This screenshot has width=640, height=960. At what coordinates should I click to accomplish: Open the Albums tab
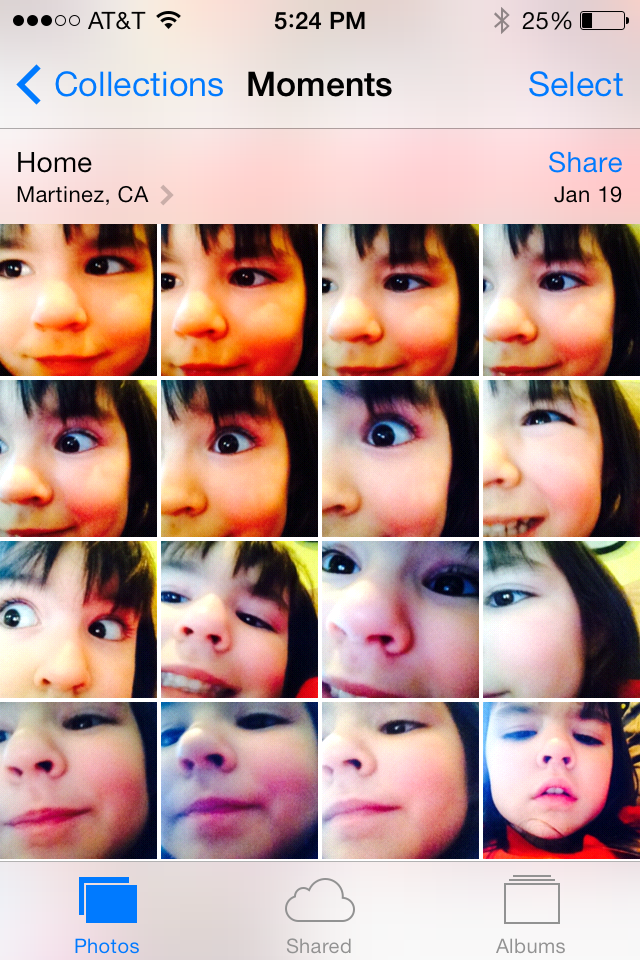point(531,915)
